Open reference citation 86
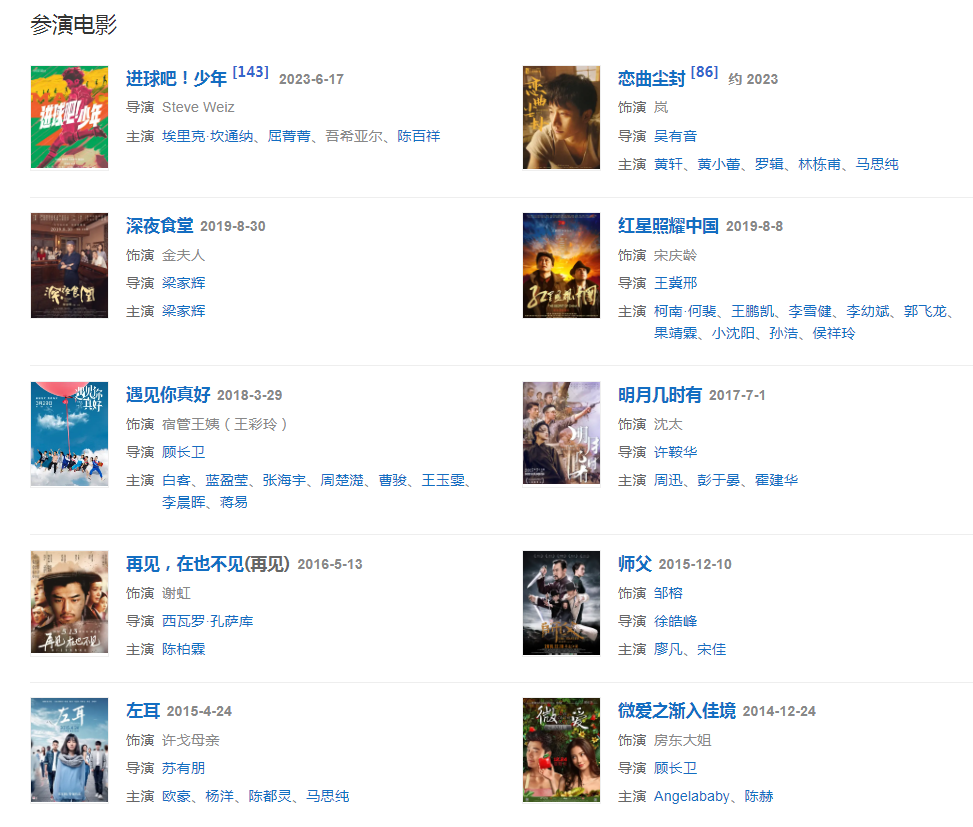 click(x=704, y=72)
